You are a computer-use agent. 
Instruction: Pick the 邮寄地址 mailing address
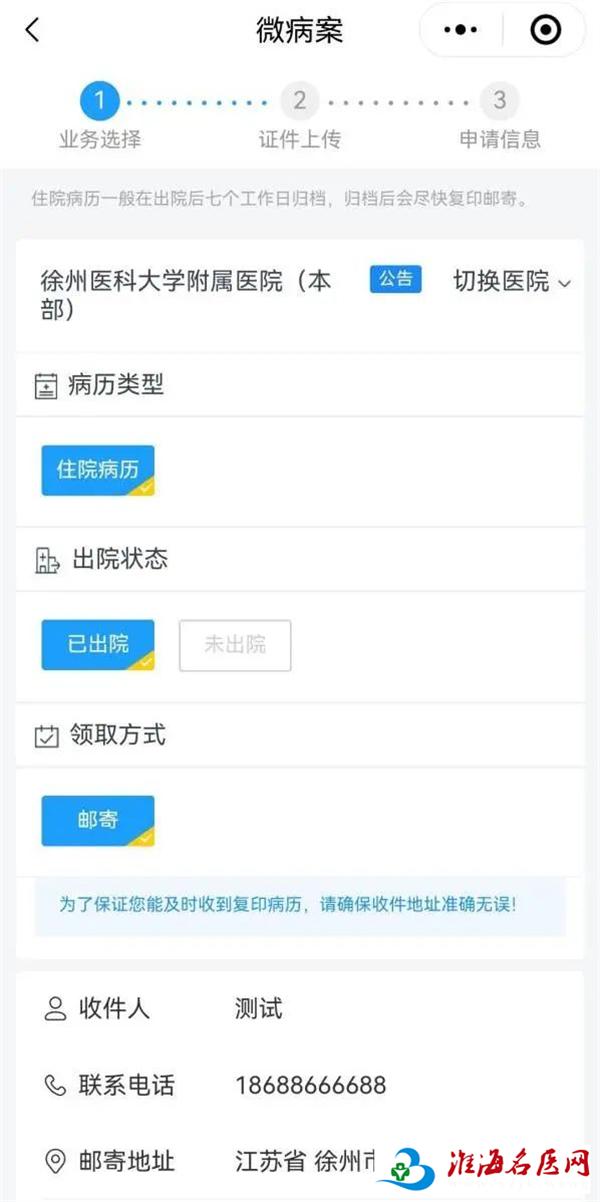300,1160
